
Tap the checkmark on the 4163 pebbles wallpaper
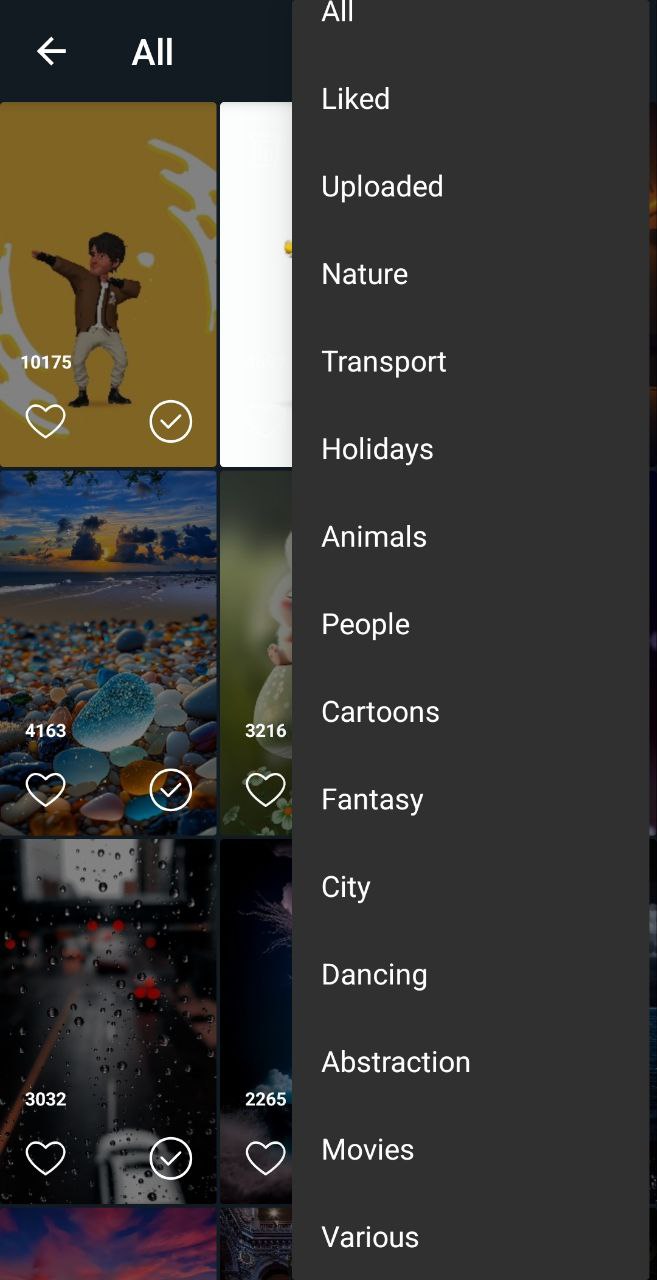coord(171,790)
